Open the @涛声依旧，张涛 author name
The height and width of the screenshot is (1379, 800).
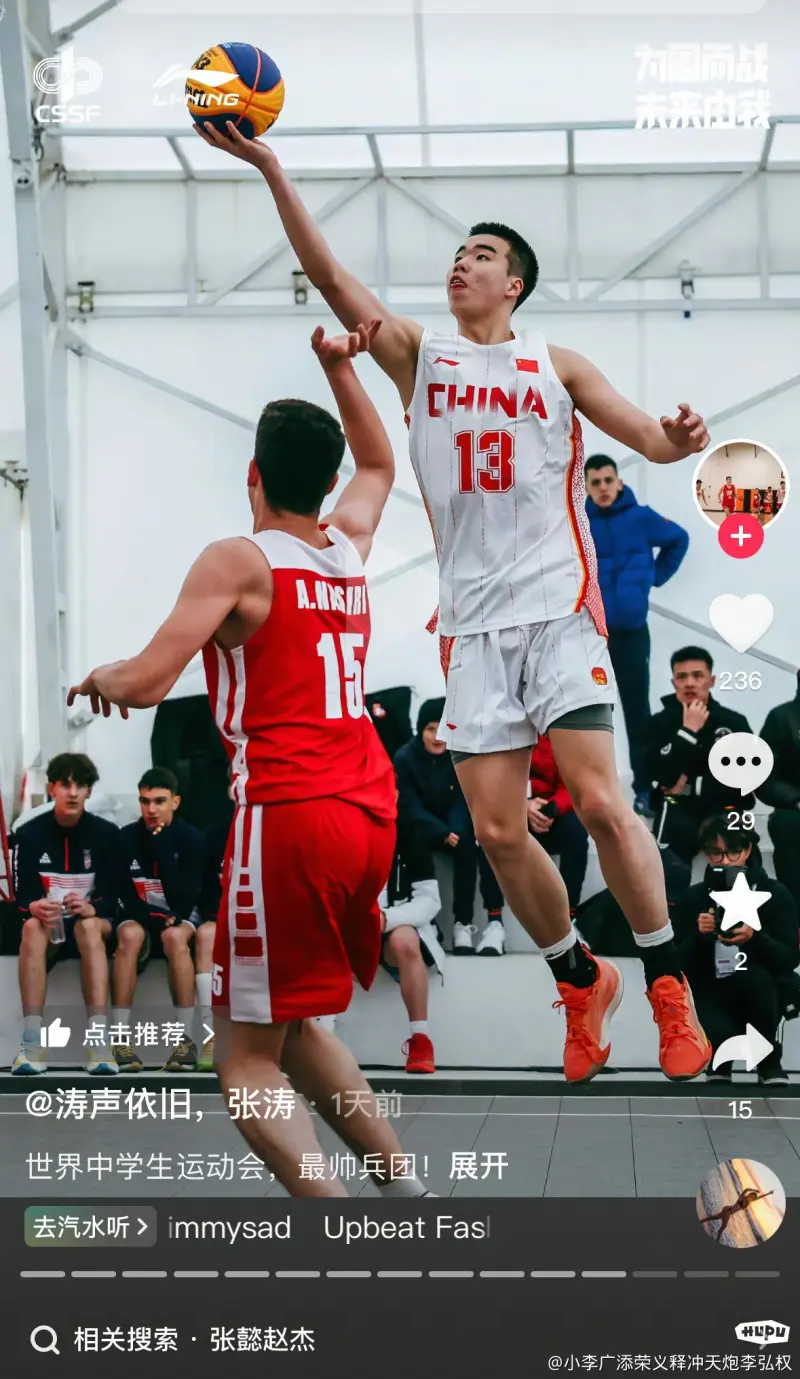tap(161, 1104)
